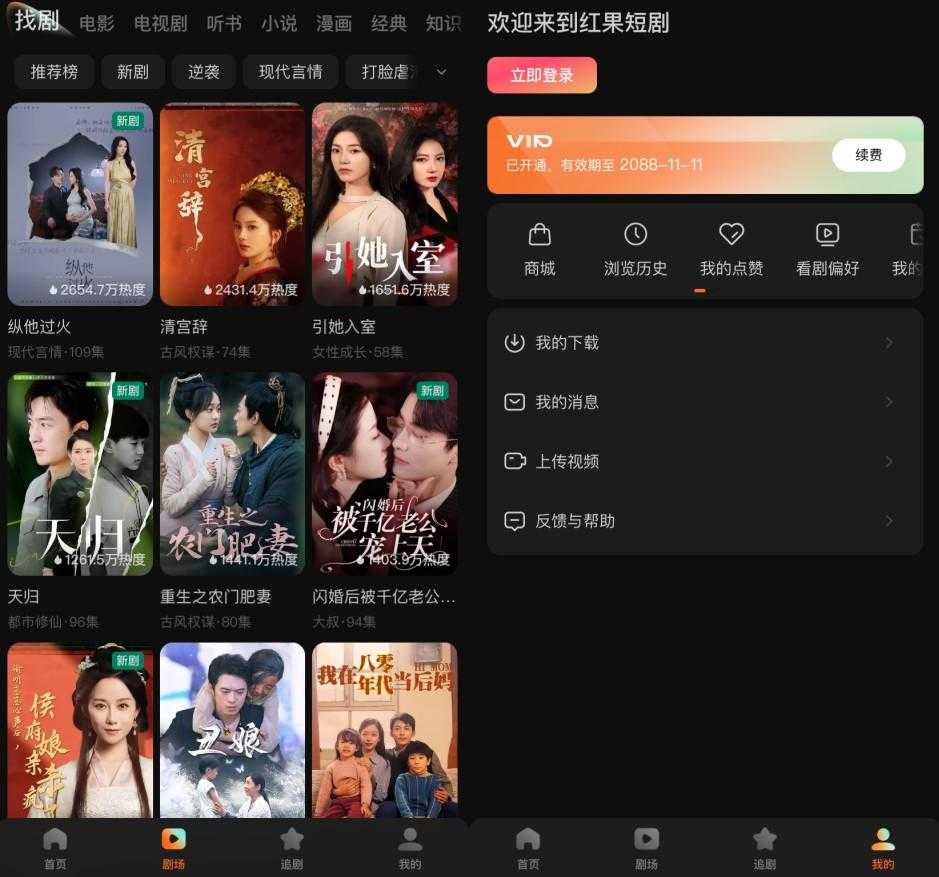The height and width of the screenshot is (877, 939).
Task: Tap 续费 to renew VIP
Action: [868, 155]
